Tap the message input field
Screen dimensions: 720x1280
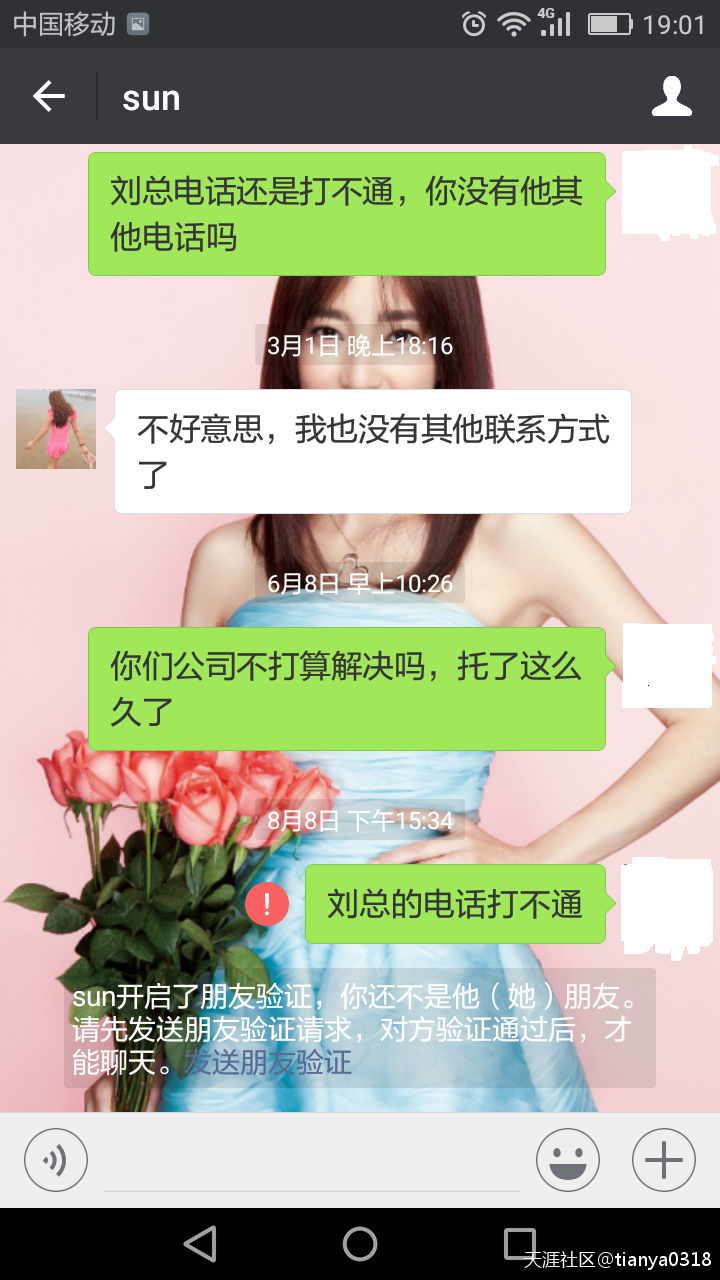(310, 1159)
